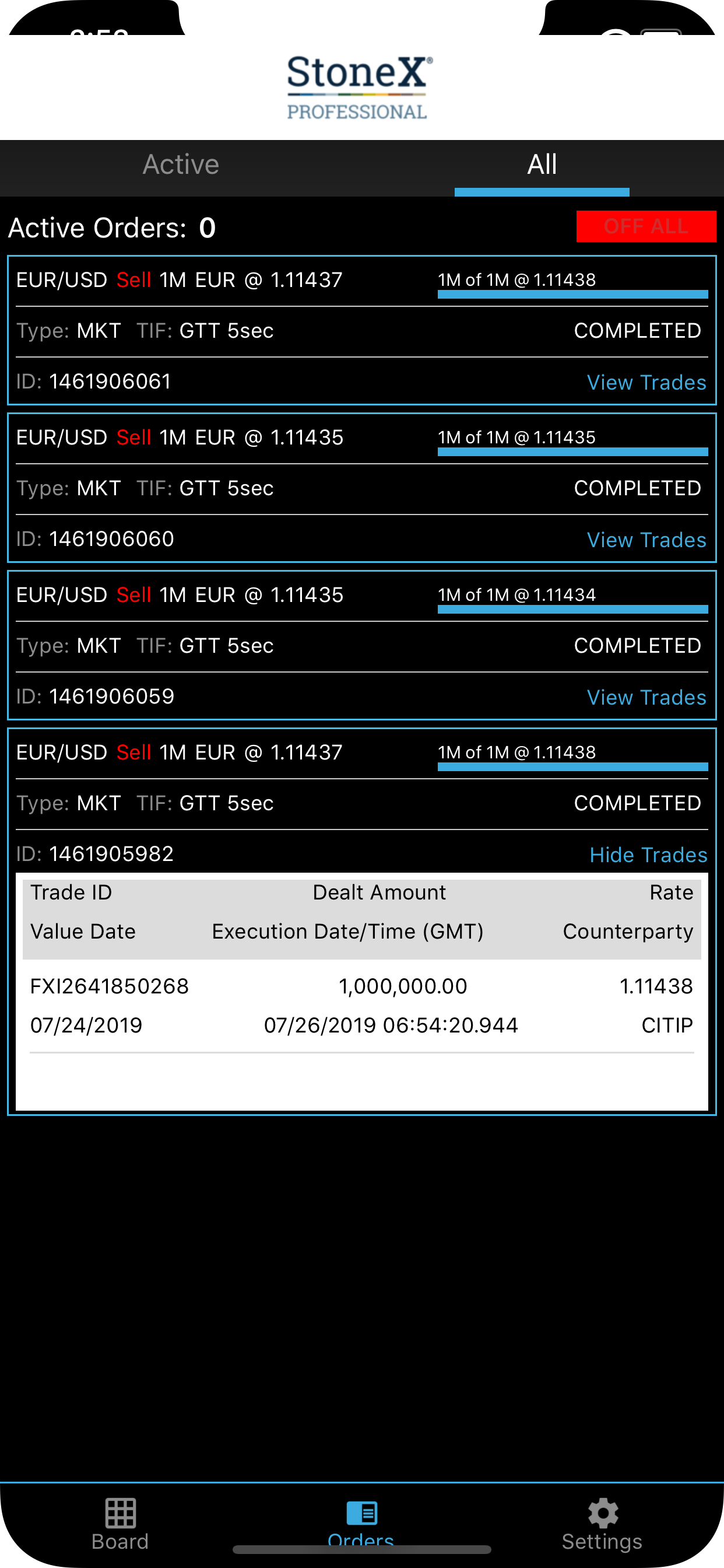Tap the red OFF ALL button

[x=645, y=226]
